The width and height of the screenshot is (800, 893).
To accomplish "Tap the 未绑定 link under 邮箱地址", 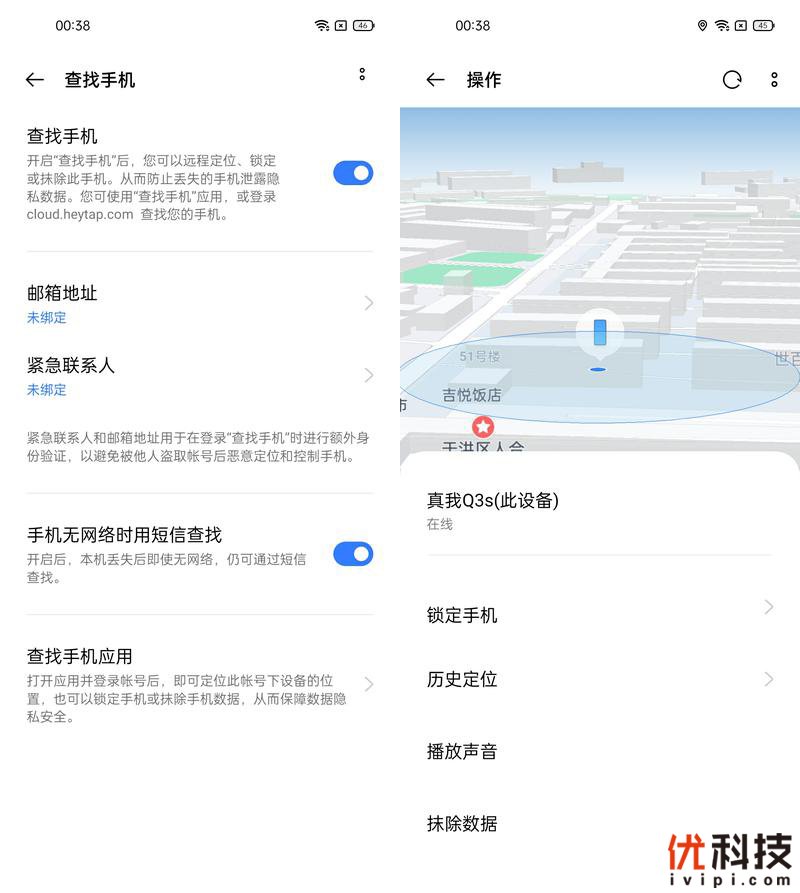I will 46,317.
